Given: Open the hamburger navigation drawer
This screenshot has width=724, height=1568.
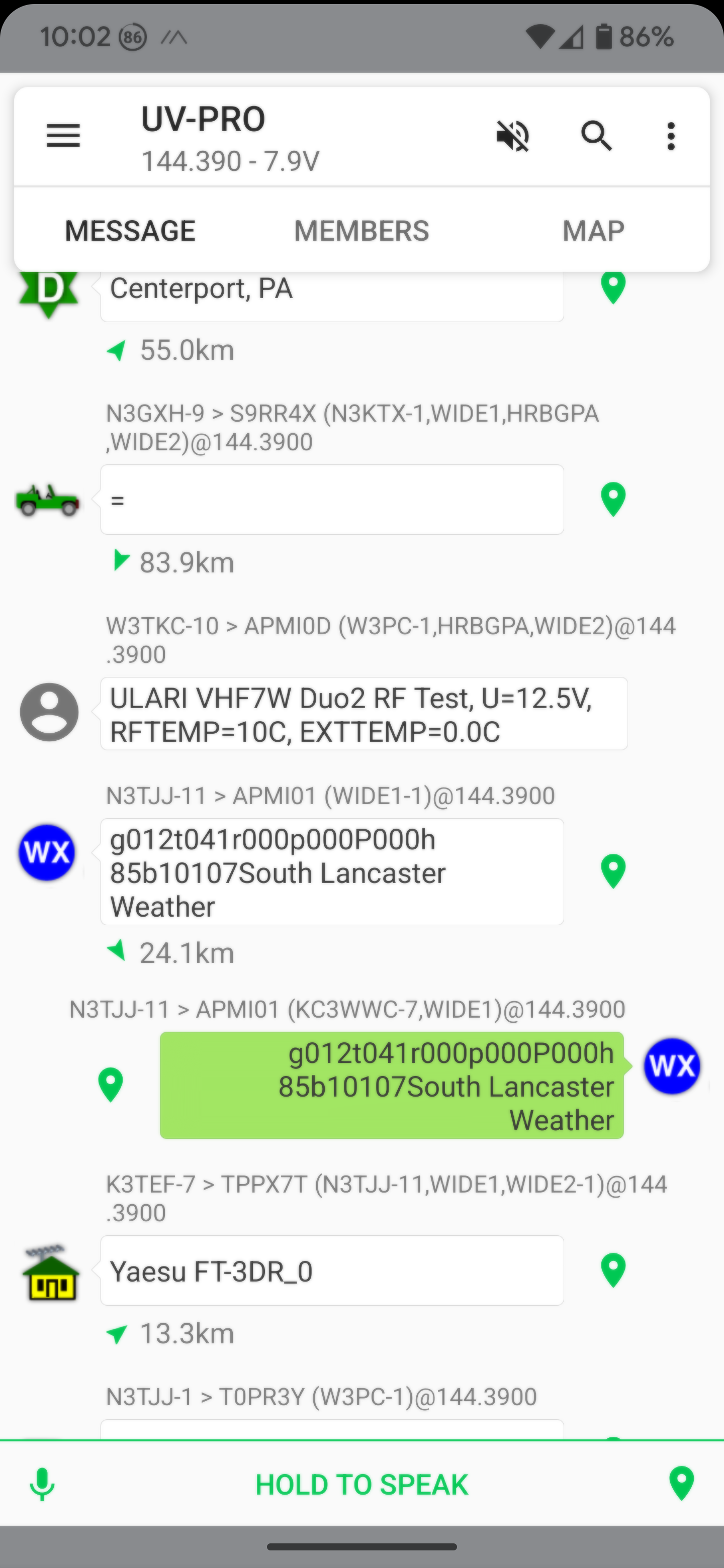Looking at the screenshot, I should [63, 136].
